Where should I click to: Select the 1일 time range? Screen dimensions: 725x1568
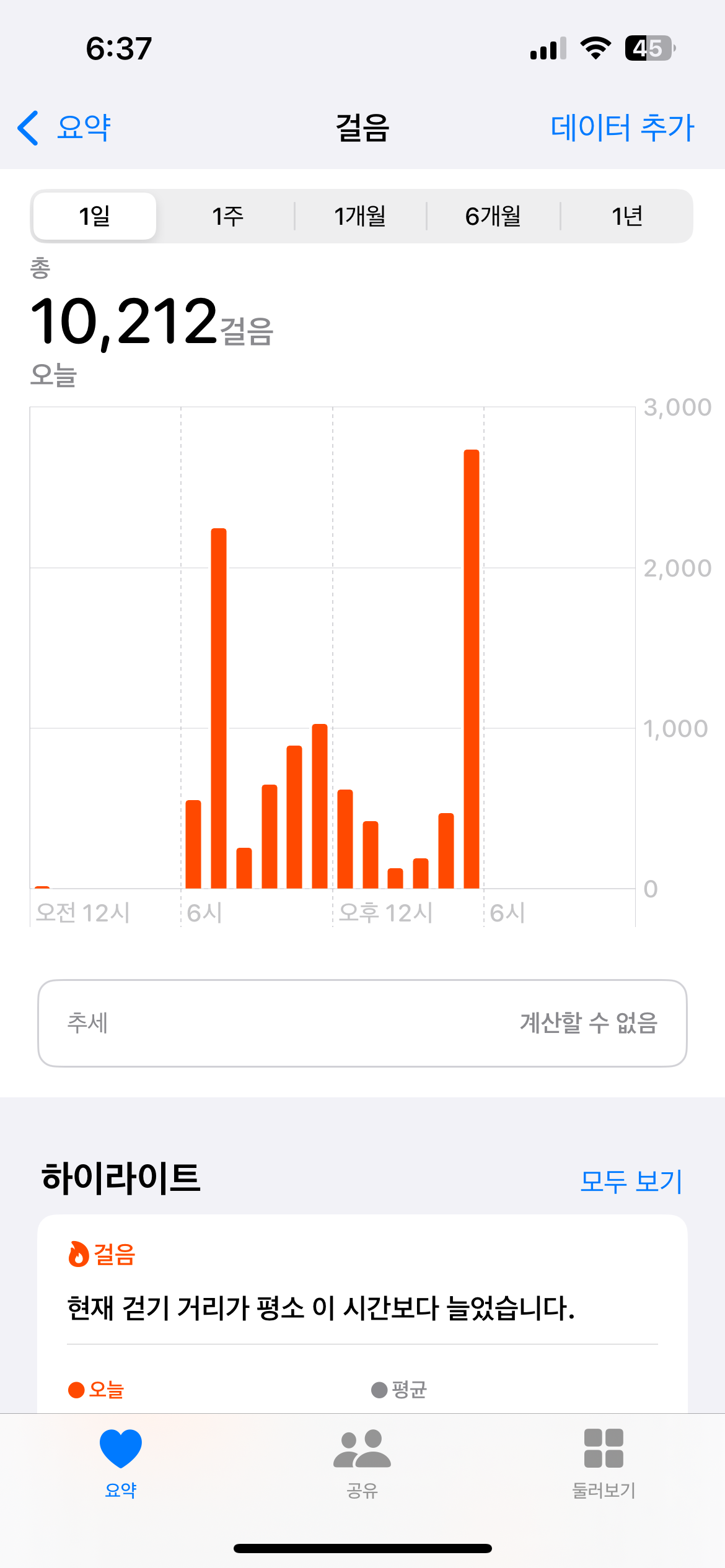pyautogui.click(x=95, y=216)
